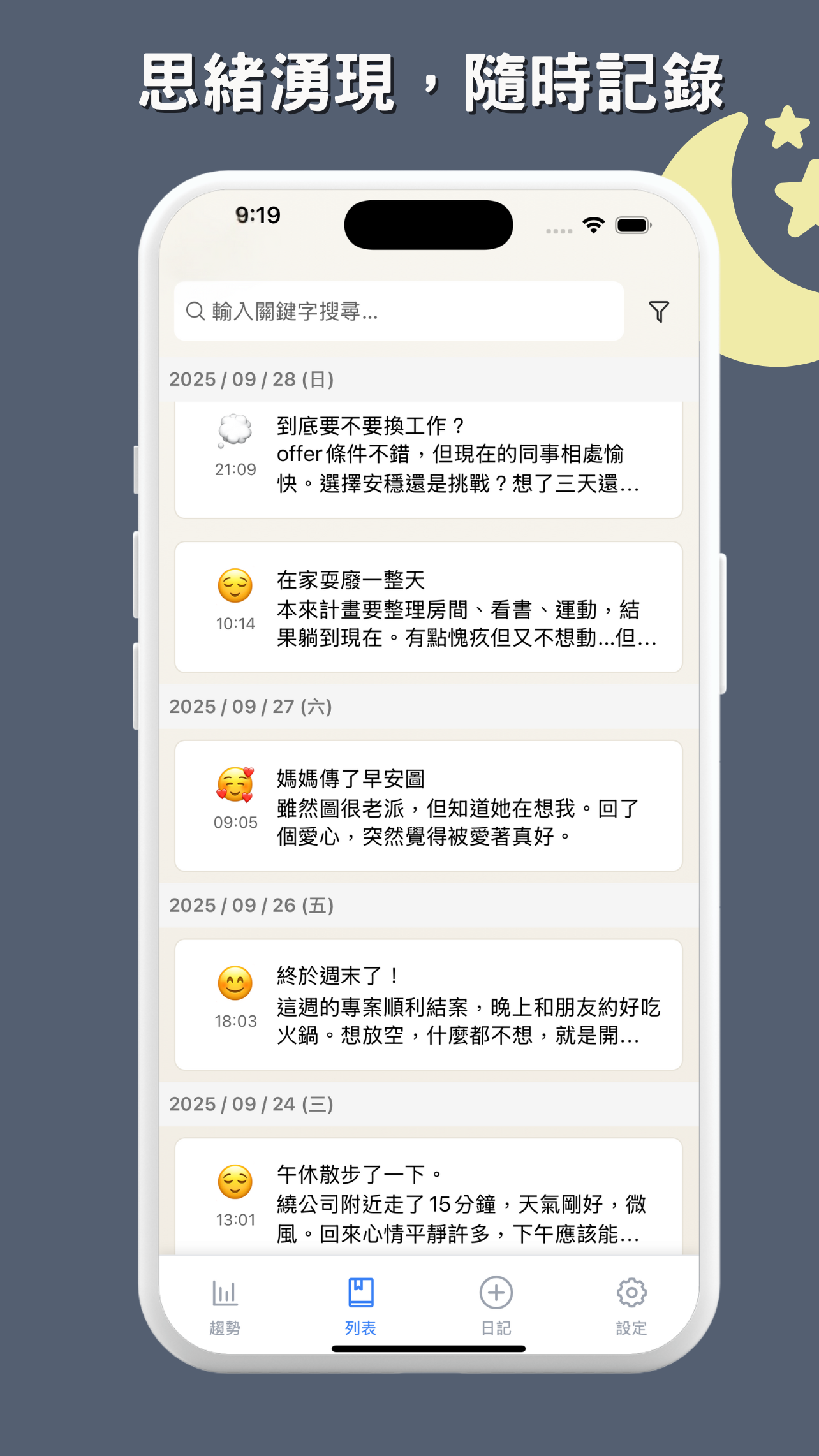Open the 設定 gear icon
The height and width of the screenshot is (1456, 819).
[x=631, y=1292]
